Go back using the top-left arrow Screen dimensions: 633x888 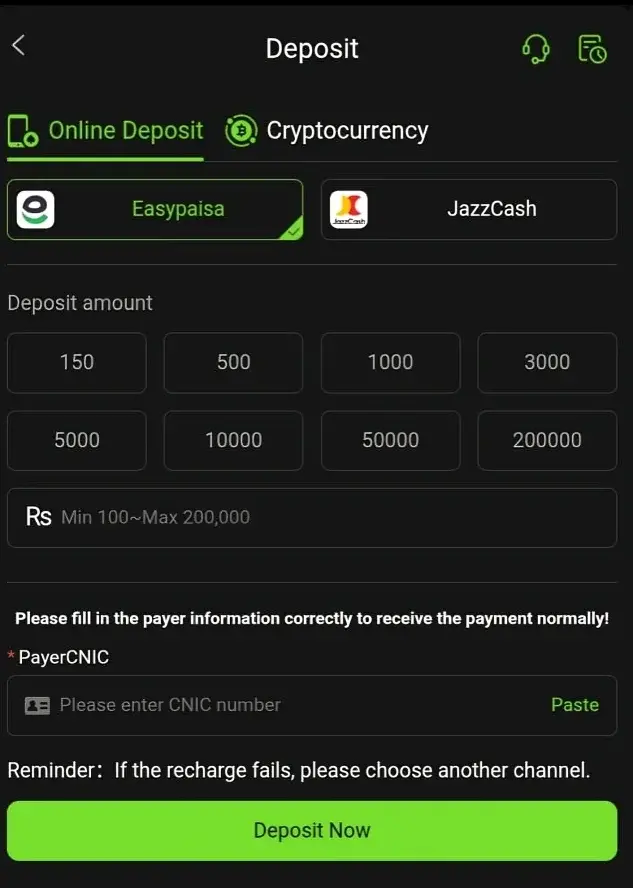18,45
